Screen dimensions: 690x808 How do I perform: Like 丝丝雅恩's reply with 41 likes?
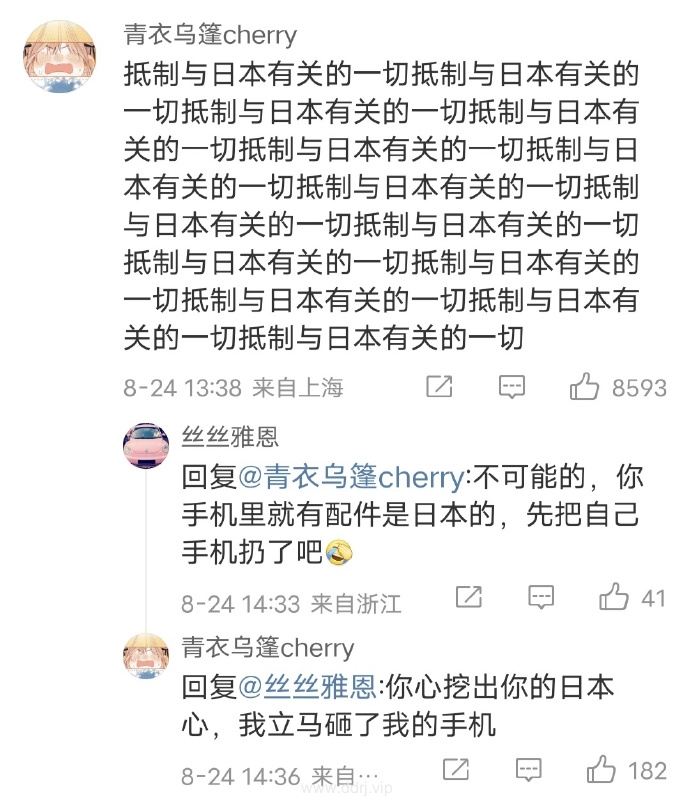pyautogui.click(x=613, y=597)
